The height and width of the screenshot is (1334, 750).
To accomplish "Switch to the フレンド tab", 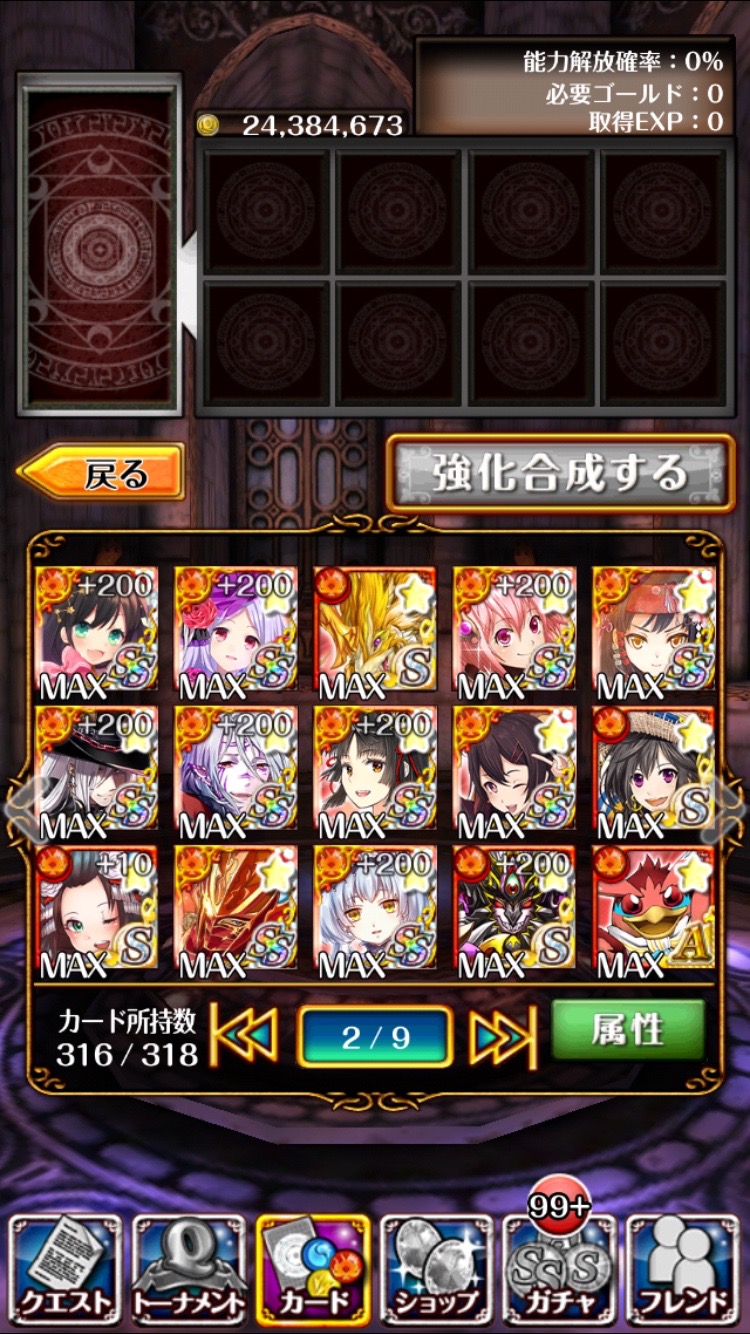I will pos(684,1270).
